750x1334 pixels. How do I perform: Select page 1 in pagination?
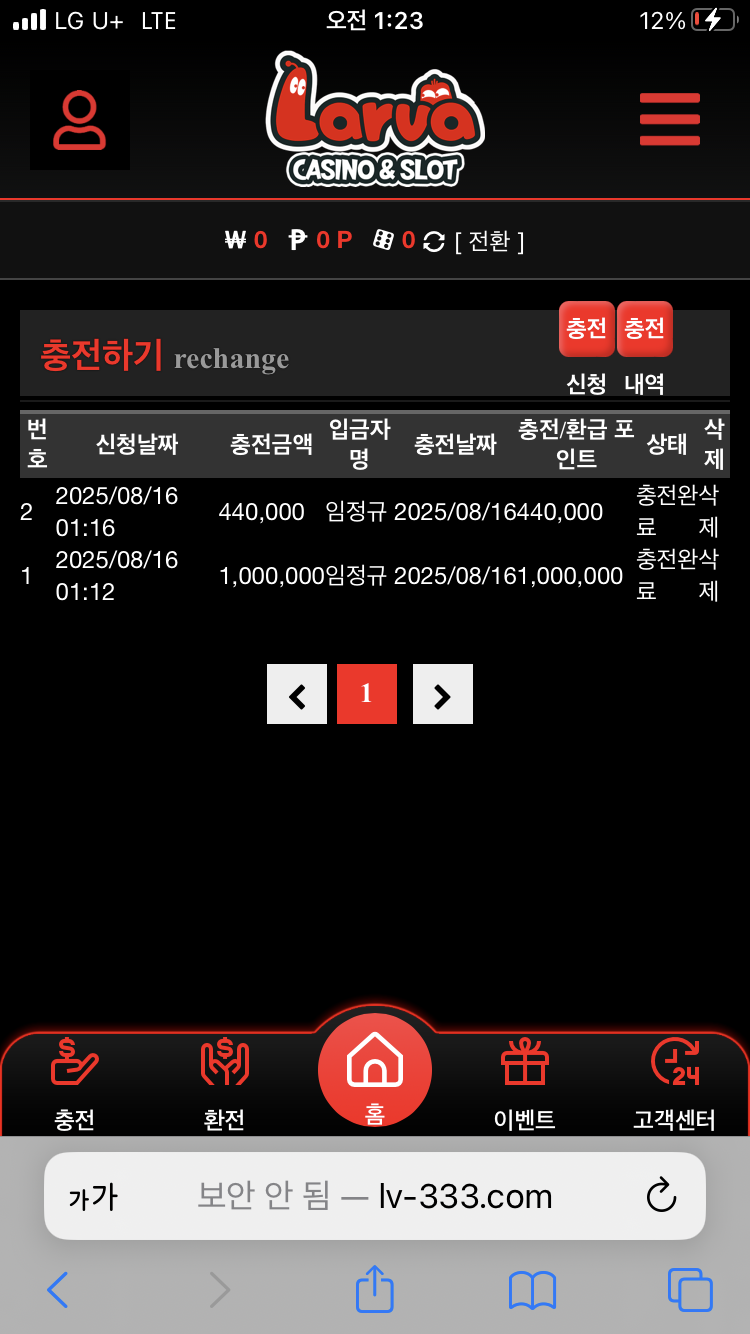click(x=367, y=694)
